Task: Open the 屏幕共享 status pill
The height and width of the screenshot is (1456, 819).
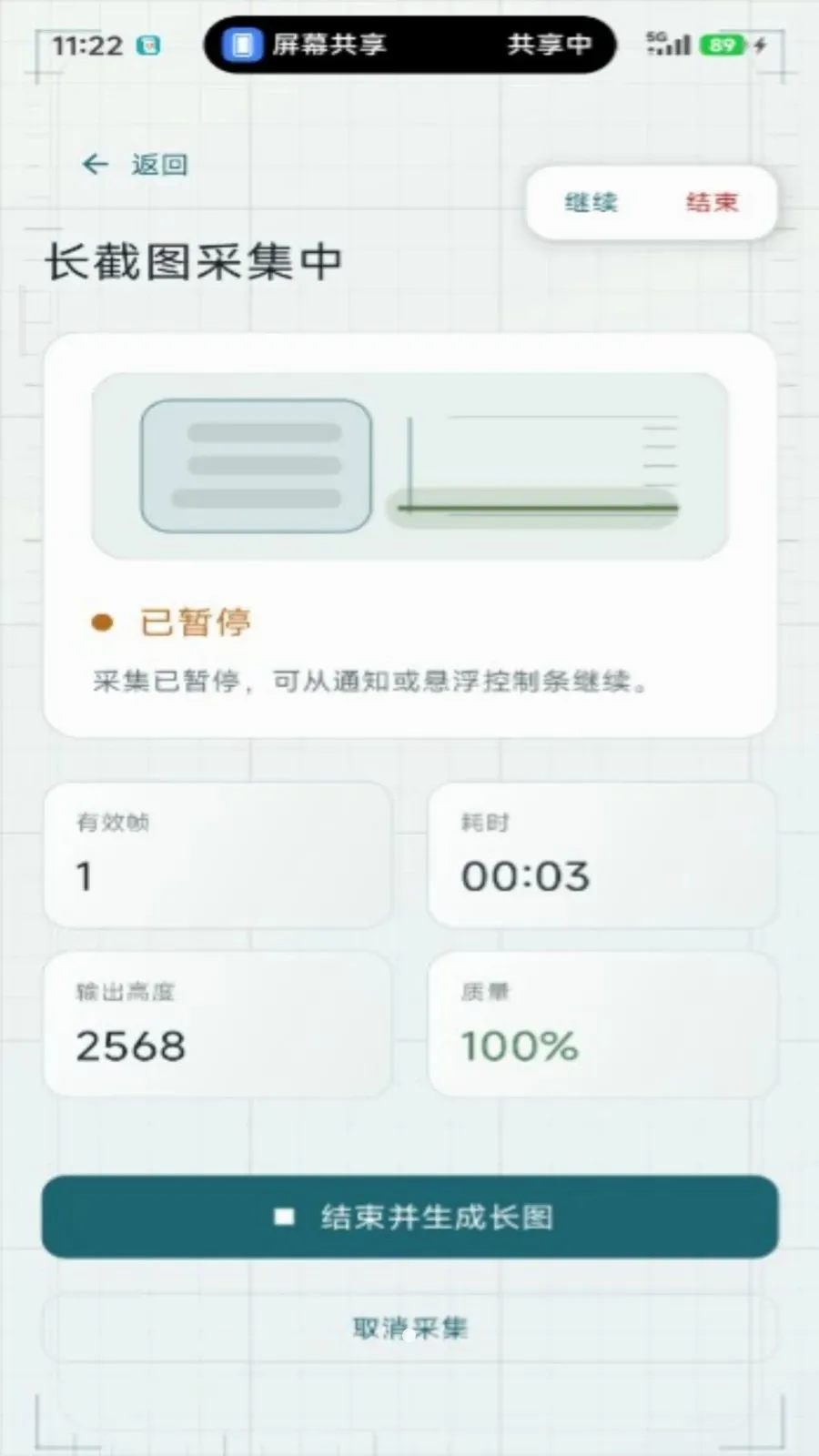Action: 410,45
